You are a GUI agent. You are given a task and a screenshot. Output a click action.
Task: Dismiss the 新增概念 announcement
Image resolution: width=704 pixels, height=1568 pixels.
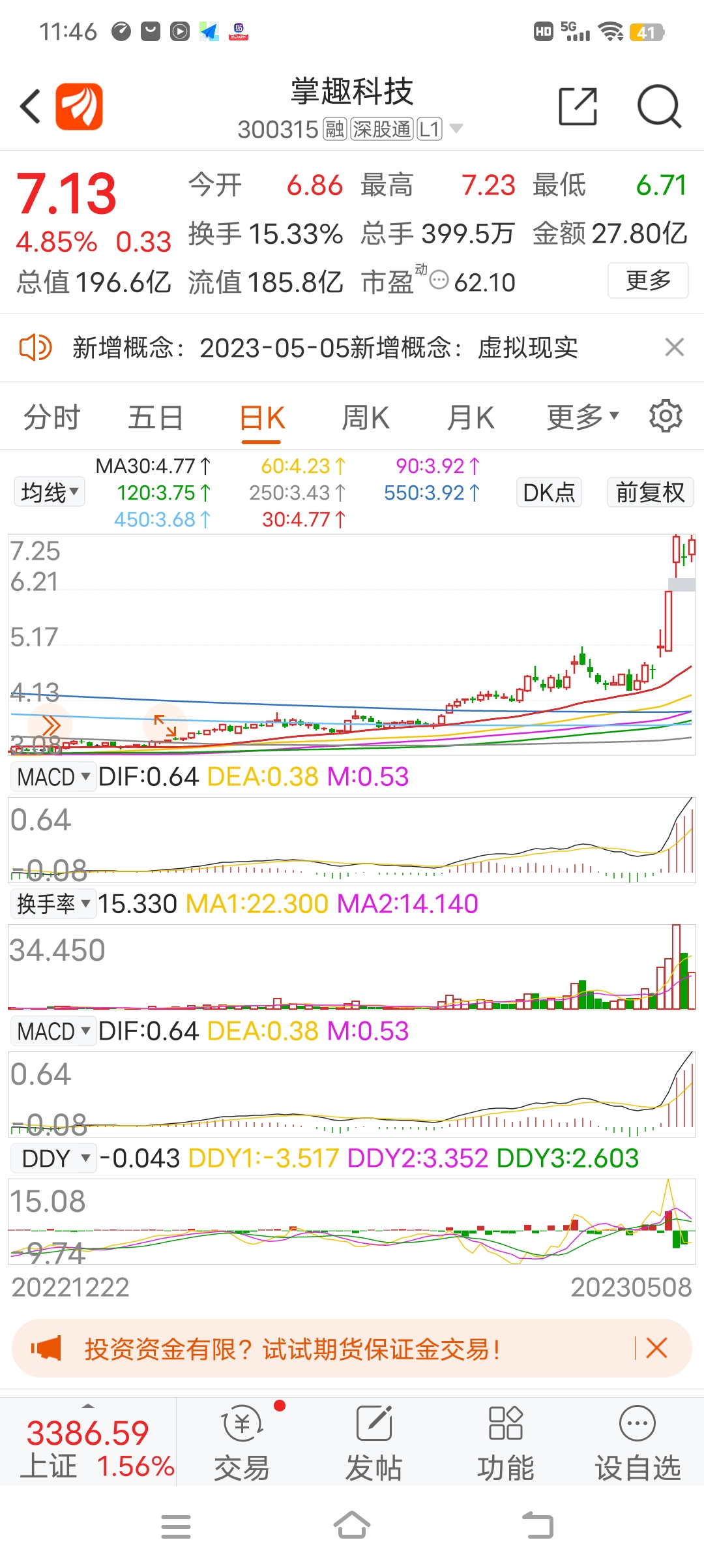click(675, 347)
